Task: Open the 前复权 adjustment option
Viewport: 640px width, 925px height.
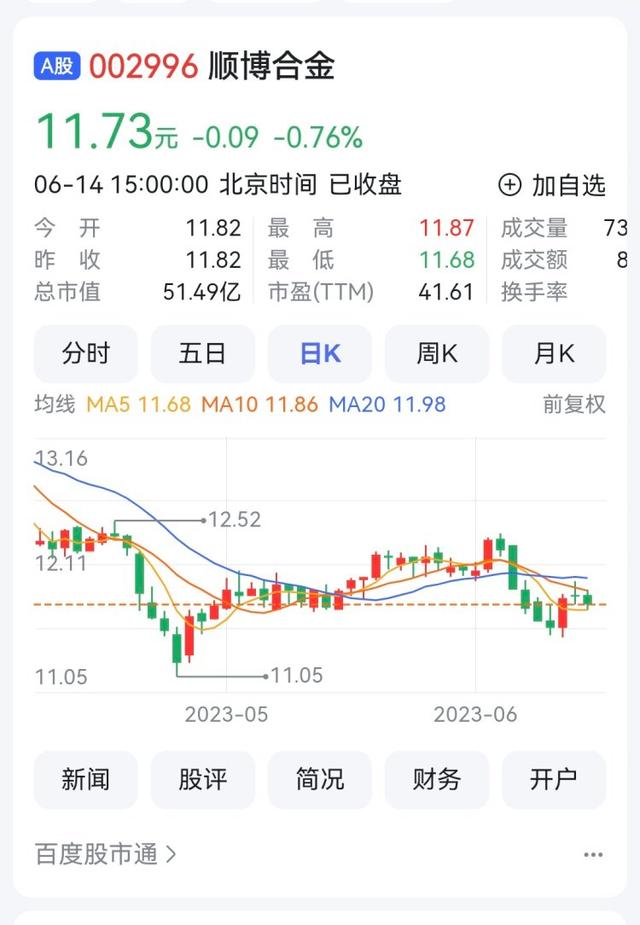Action: [x=574, y=405]
